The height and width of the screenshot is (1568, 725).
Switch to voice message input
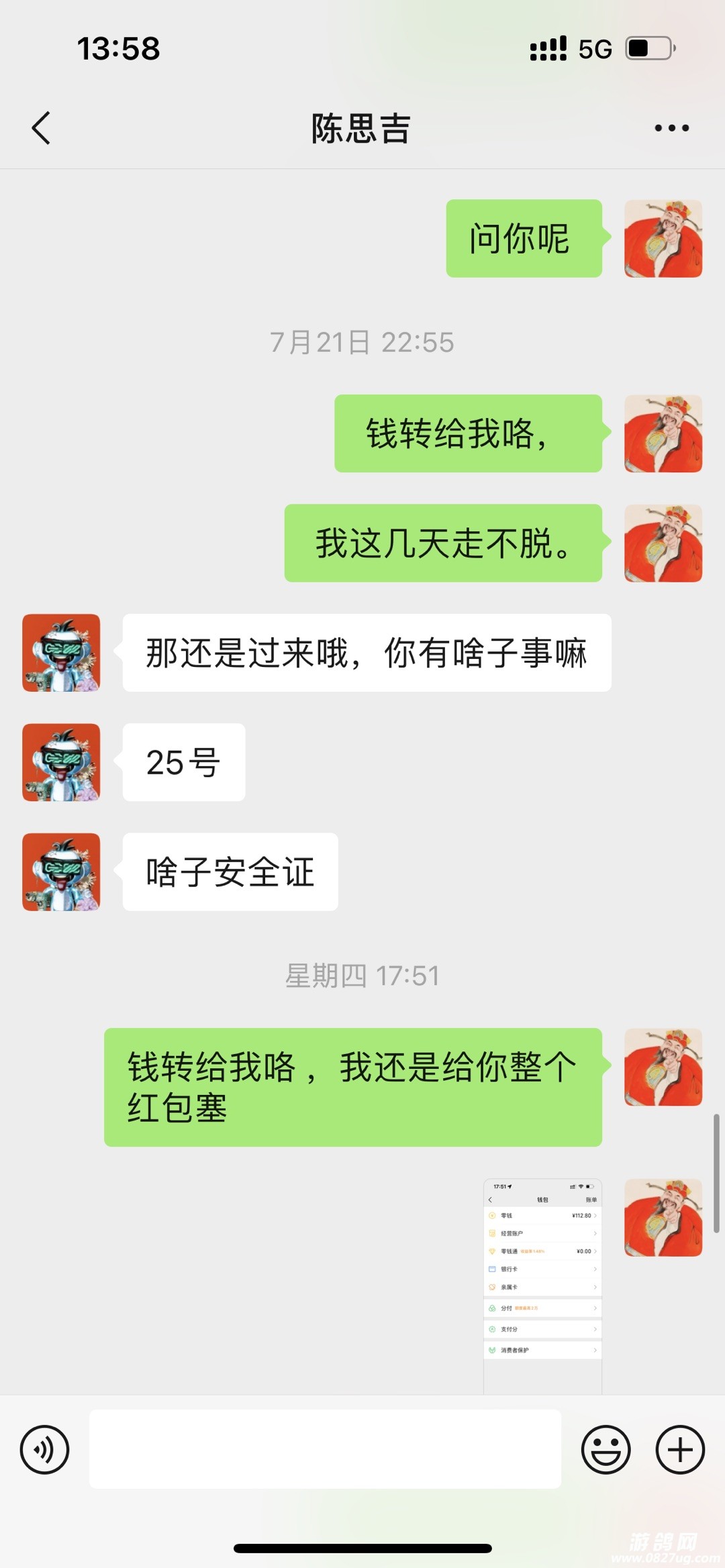[44, 1449]
